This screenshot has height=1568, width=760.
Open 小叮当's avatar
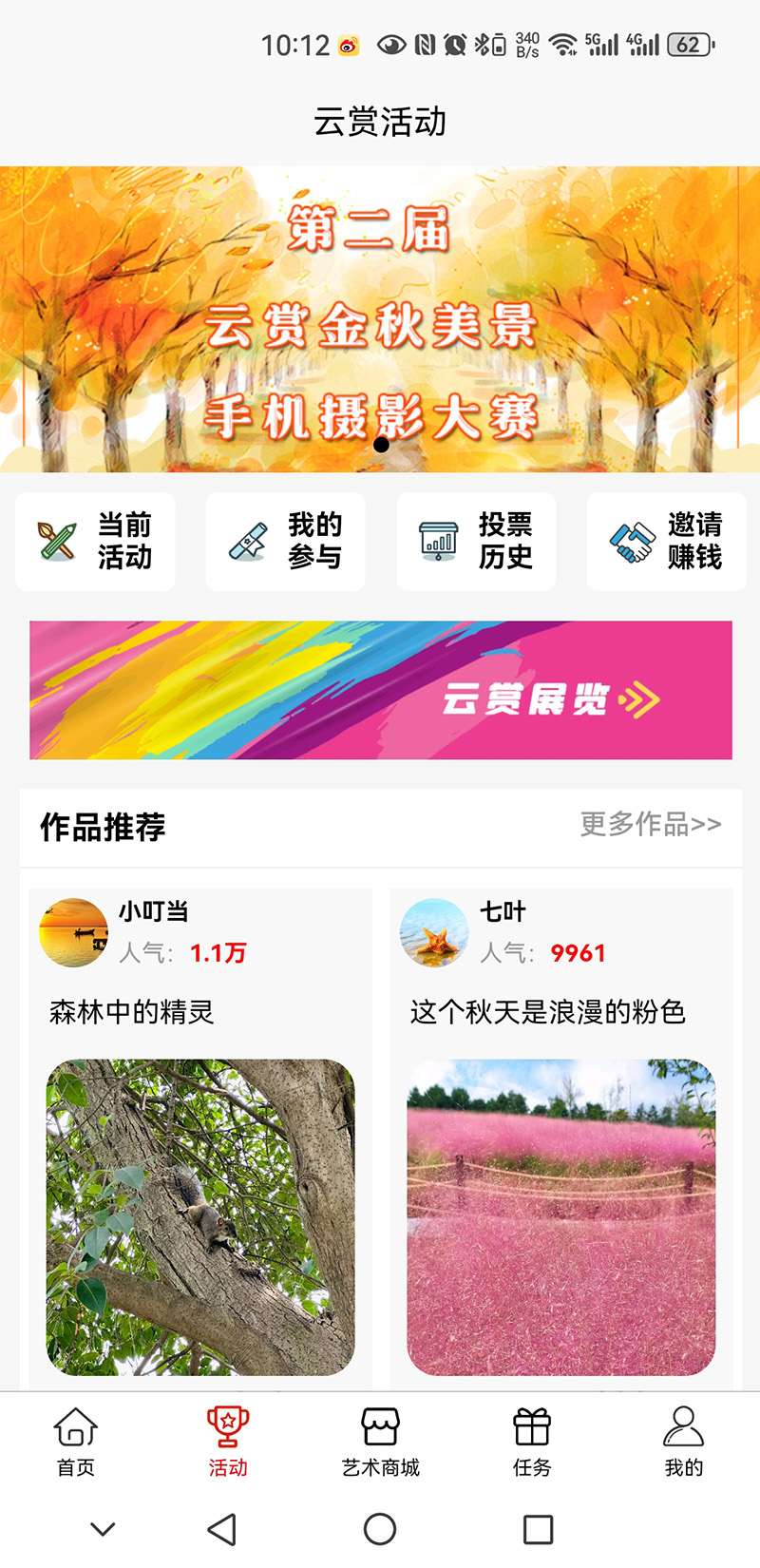[74, 933]
